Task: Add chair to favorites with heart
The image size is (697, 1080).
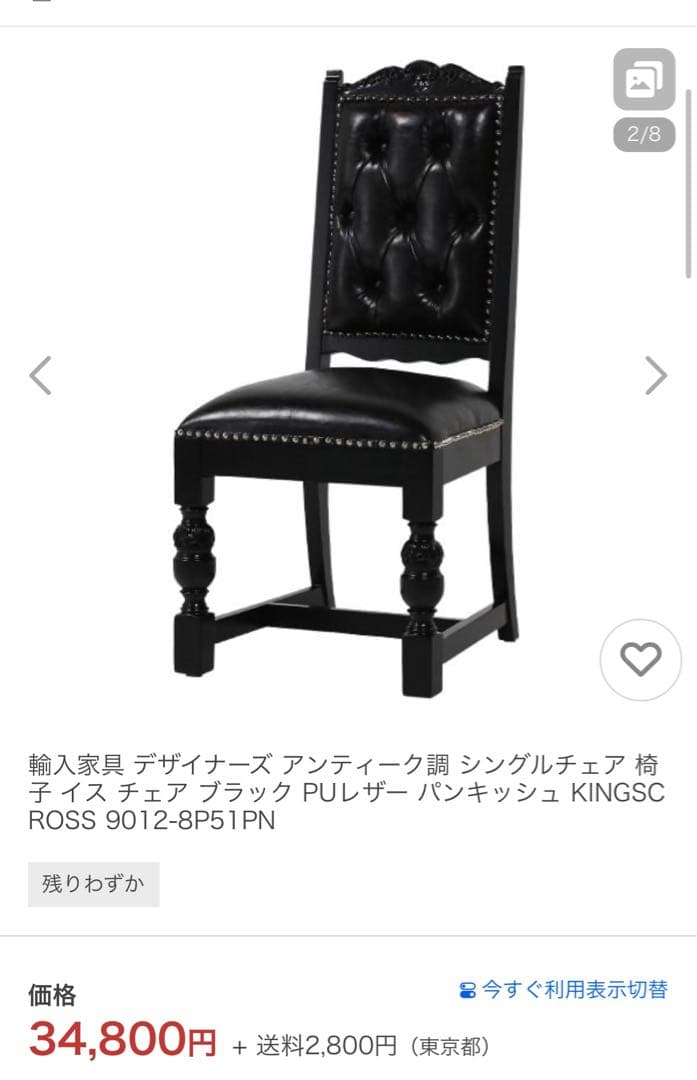Action: coord(640,659)
